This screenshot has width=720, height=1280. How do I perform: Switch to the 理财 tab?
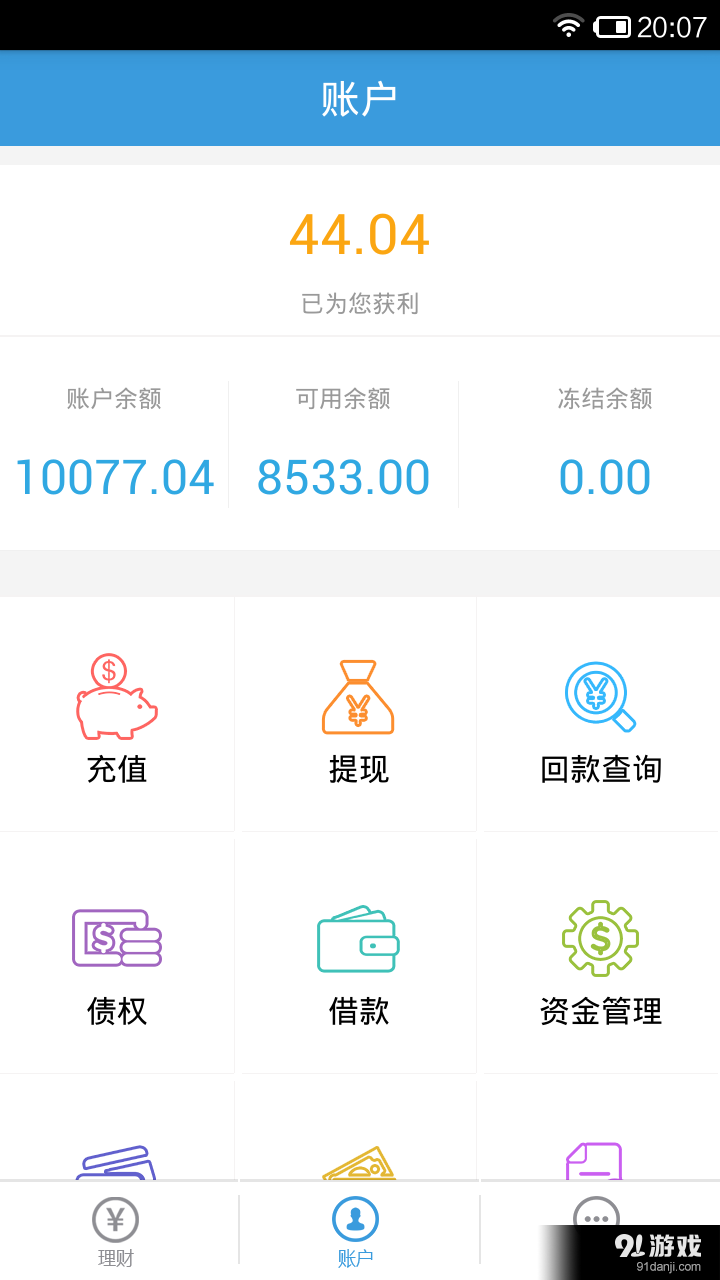[115, 1232]
